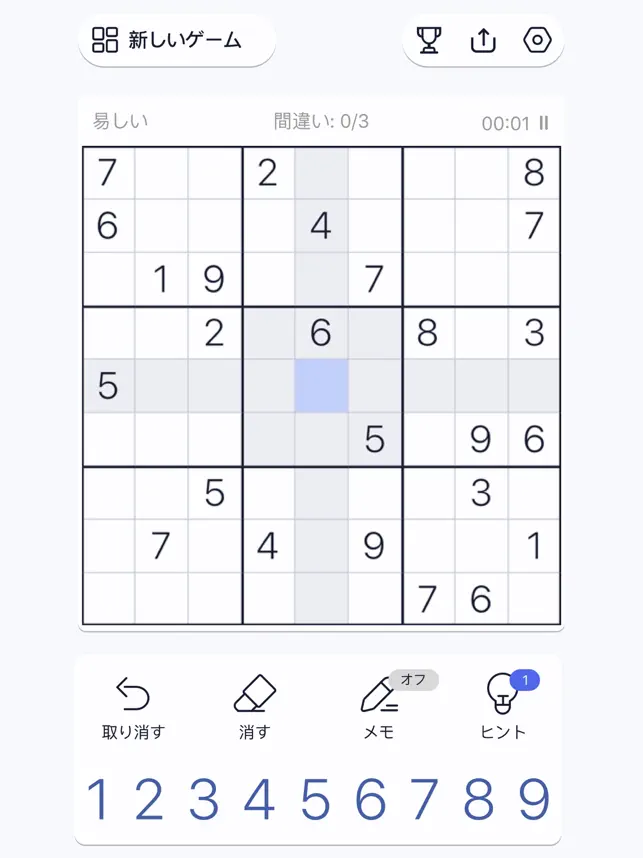
Task: Enter number 2 from the number pad
Action: [150, 799]
